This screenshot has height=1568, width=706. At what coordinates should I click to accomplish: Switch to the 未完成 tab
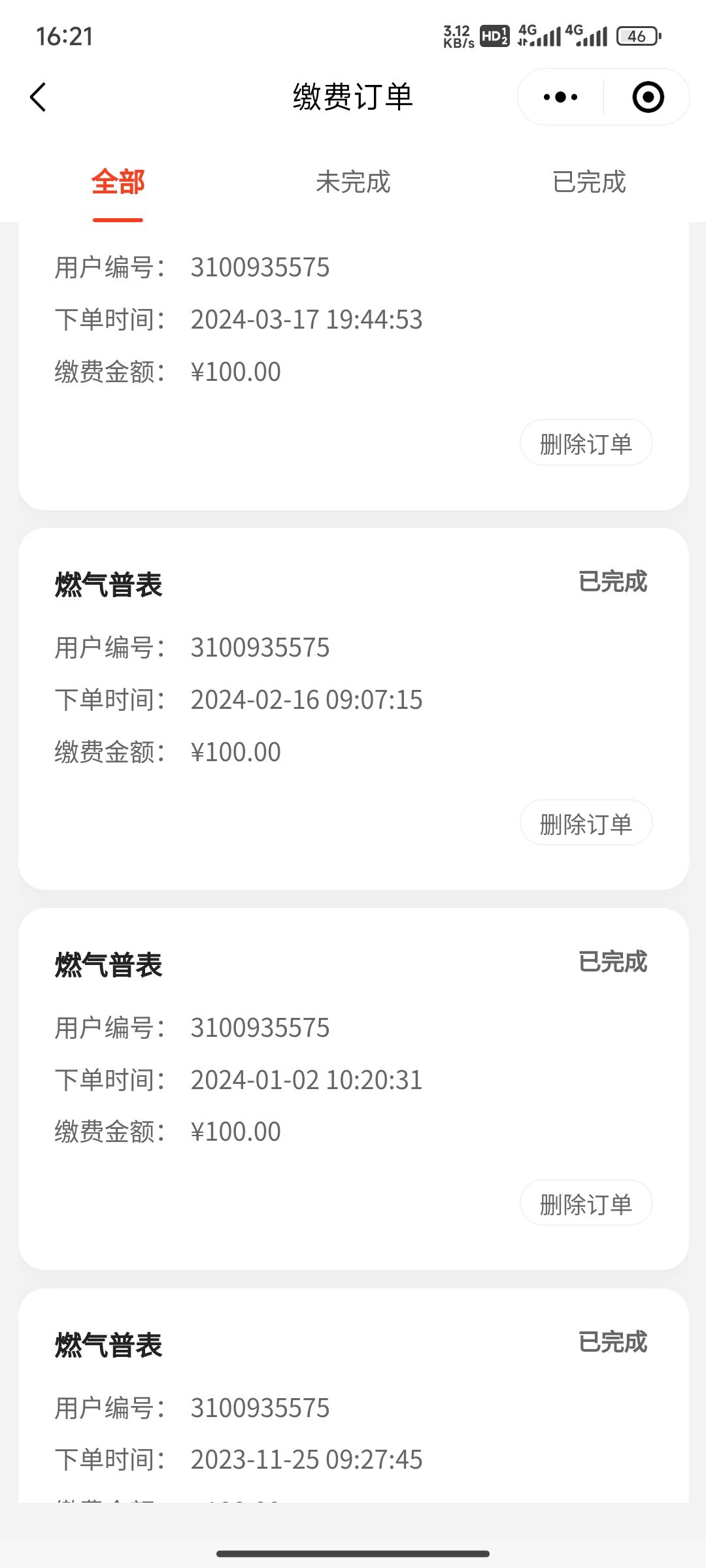pyautogui.click(x=353, y=182)
